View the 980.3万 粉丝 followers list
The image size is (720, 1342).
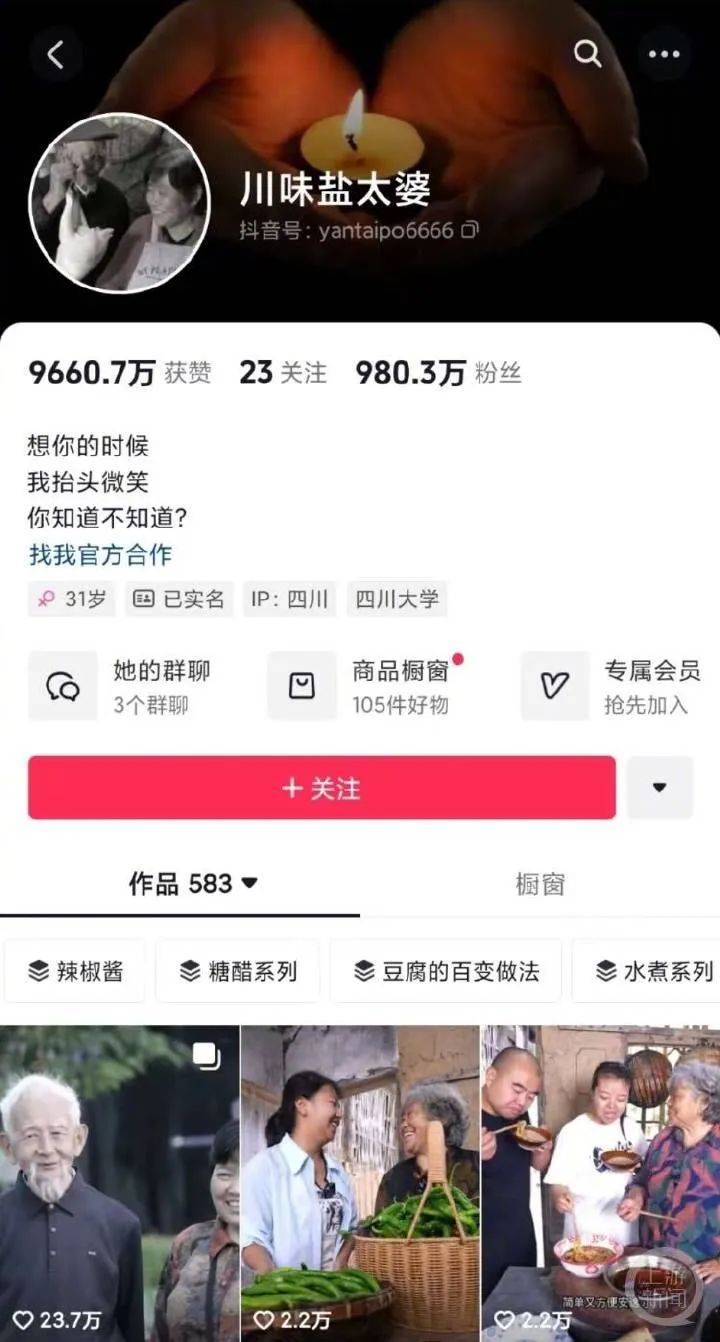(438, 373)
